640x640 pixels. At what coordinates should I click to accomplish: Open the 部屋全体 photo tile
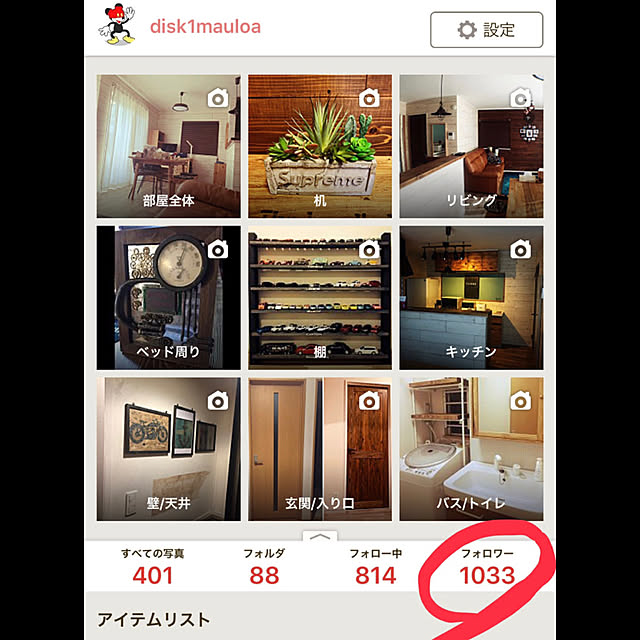(x=168, y=145)
